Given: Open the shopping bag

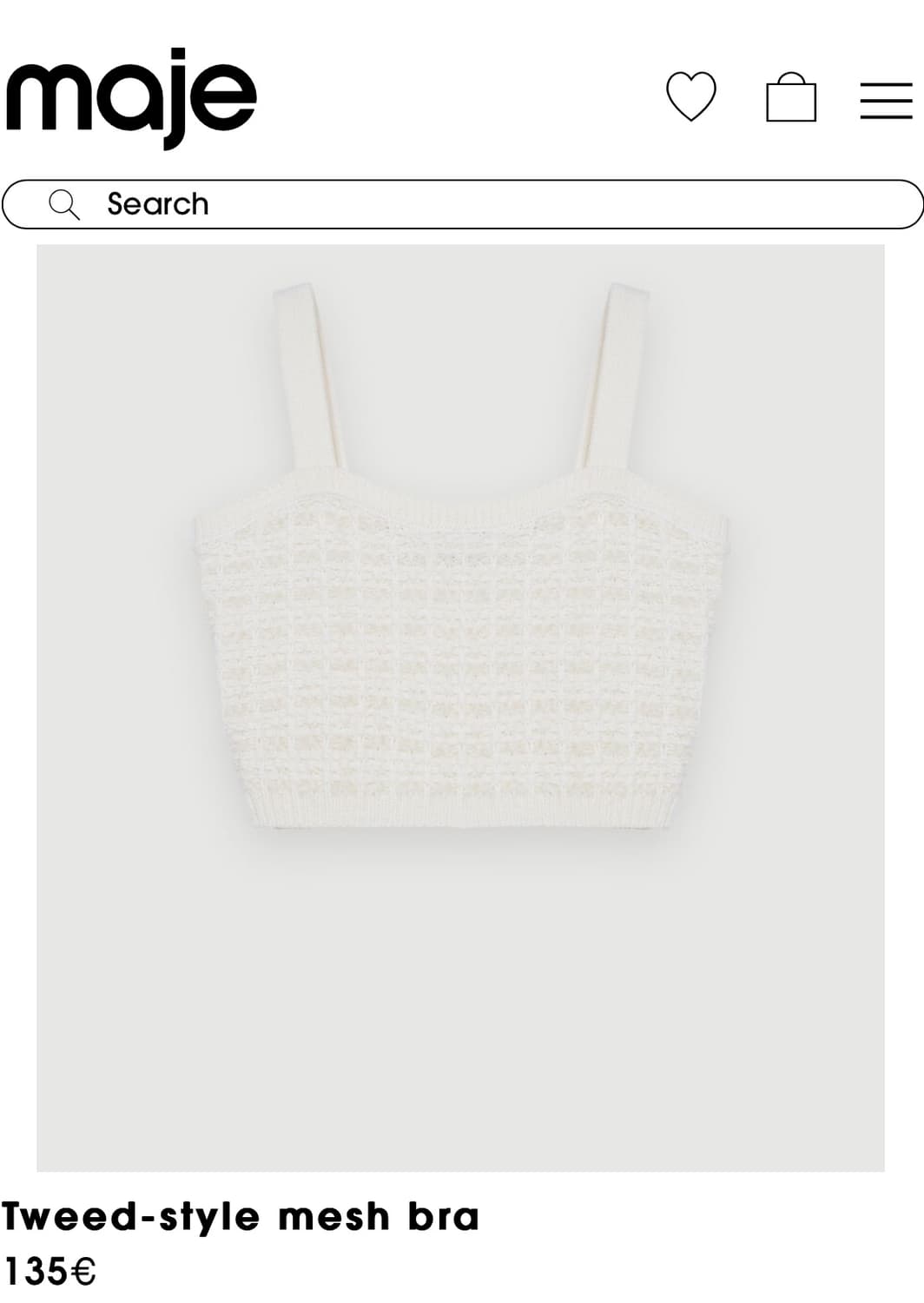Looking at the screenshot, I should [791, 97].
